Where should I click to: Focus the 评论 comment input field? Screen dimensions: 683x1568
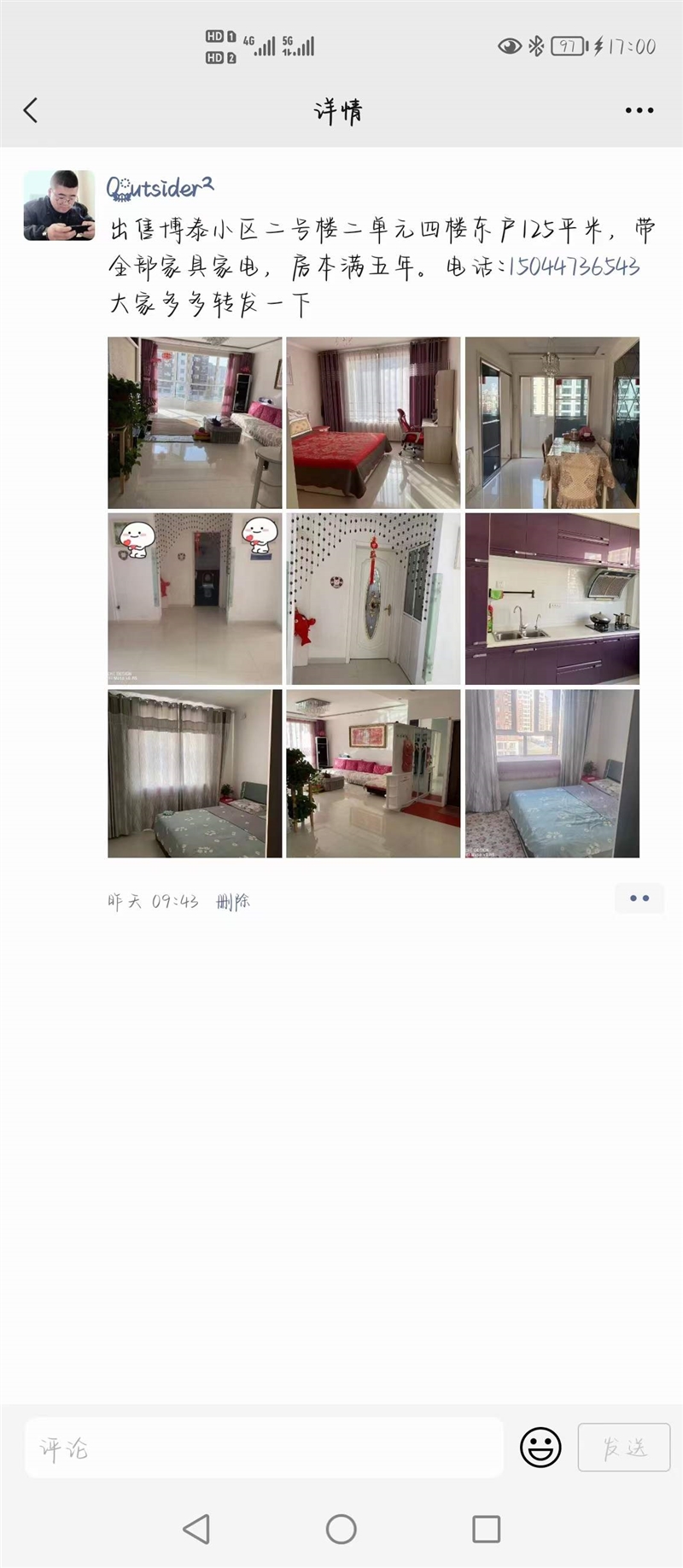264,1448
